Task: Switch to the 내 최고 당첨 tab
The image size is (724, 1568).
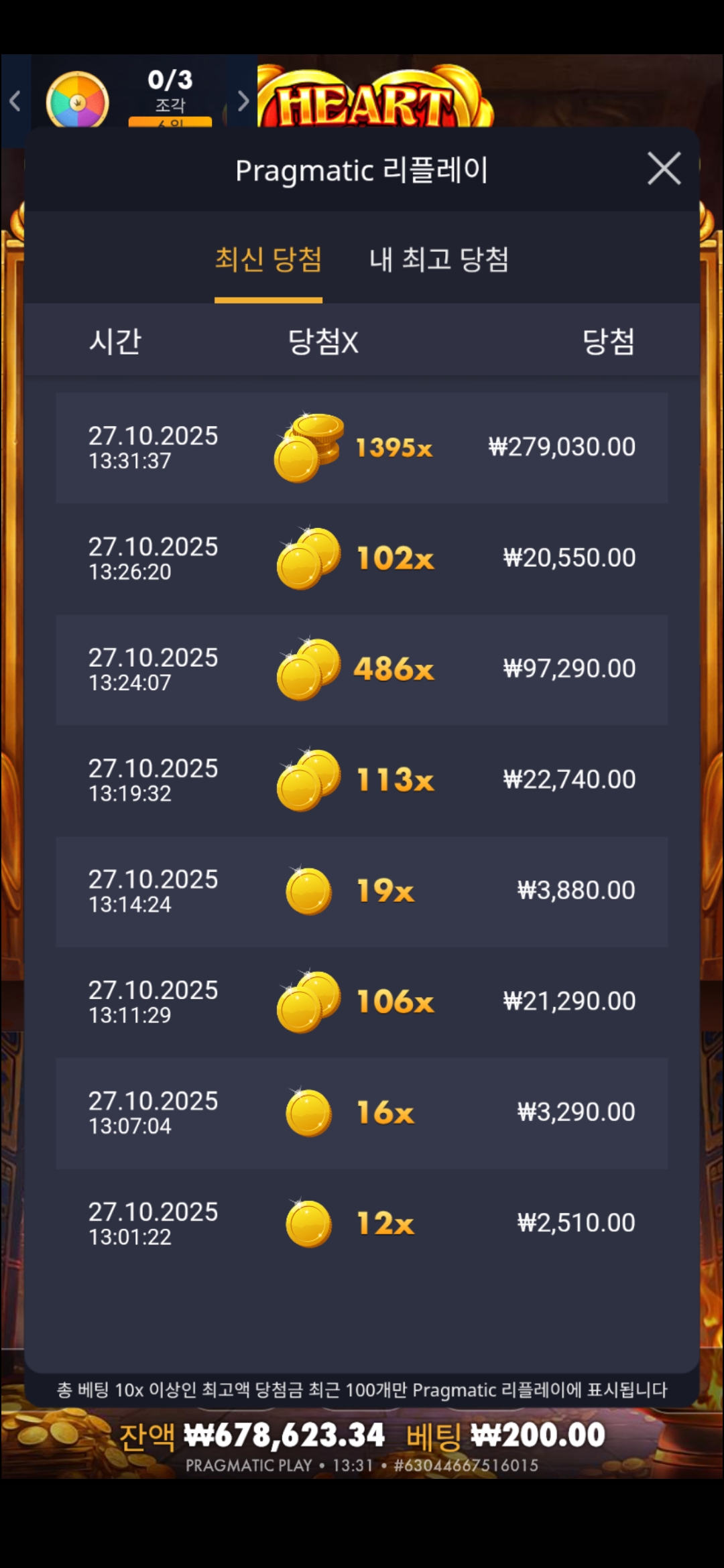Action: [x=439, y=259]
